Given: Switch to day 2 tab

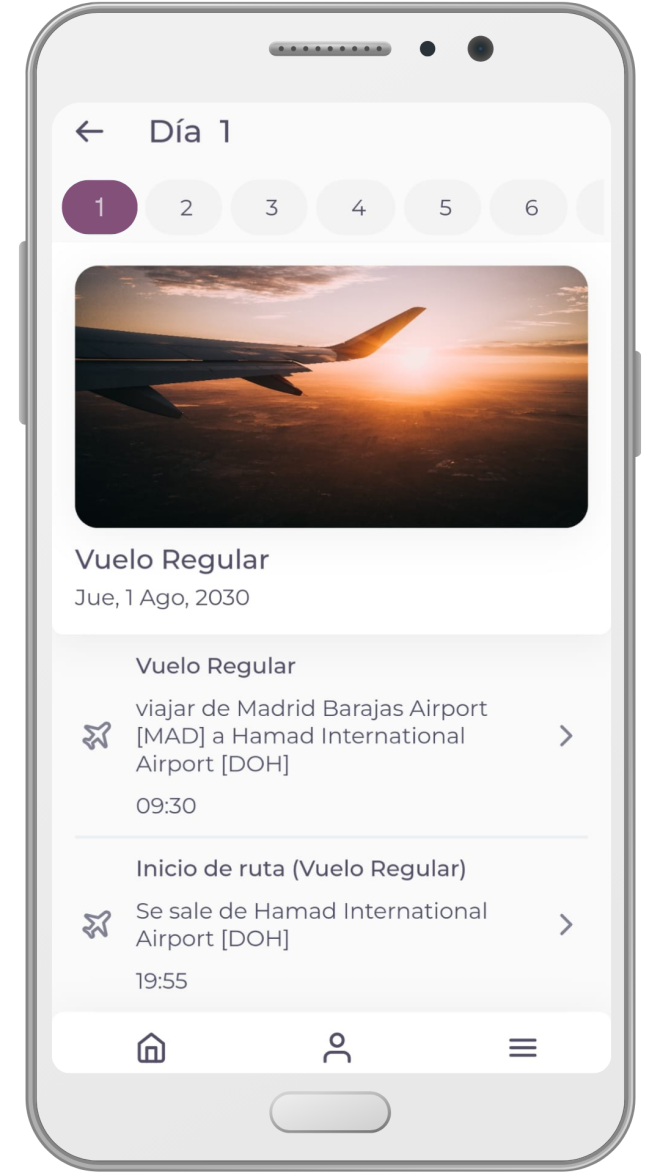Looking at the screenshot, I should click(185, 208).
